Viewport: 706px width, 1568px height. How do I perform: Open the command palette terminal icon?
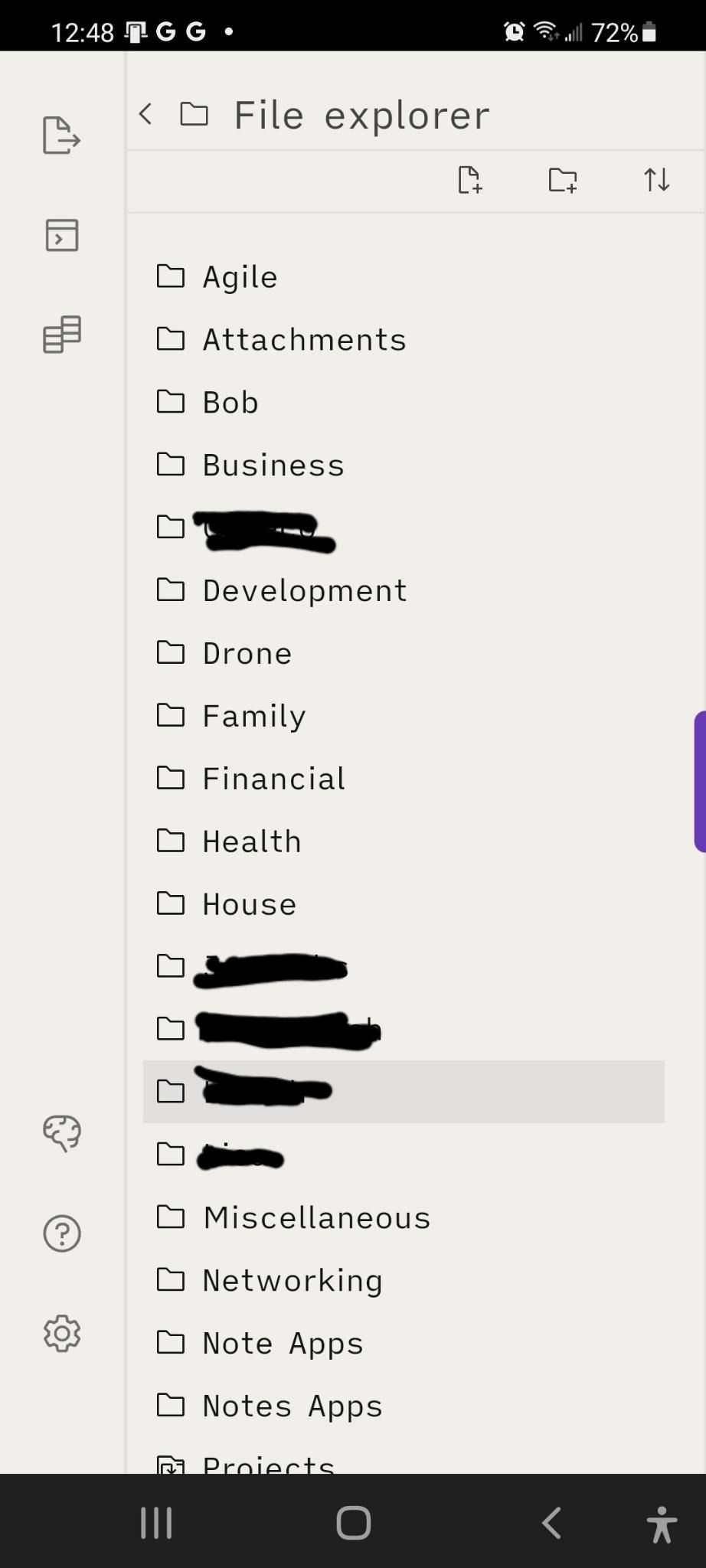[62, 235]
